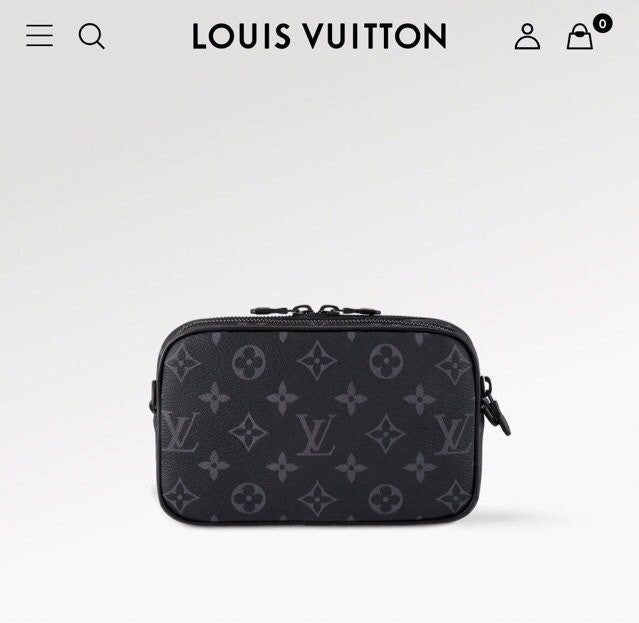
Task: Open the hamburger menu
Action: [39, 36]
